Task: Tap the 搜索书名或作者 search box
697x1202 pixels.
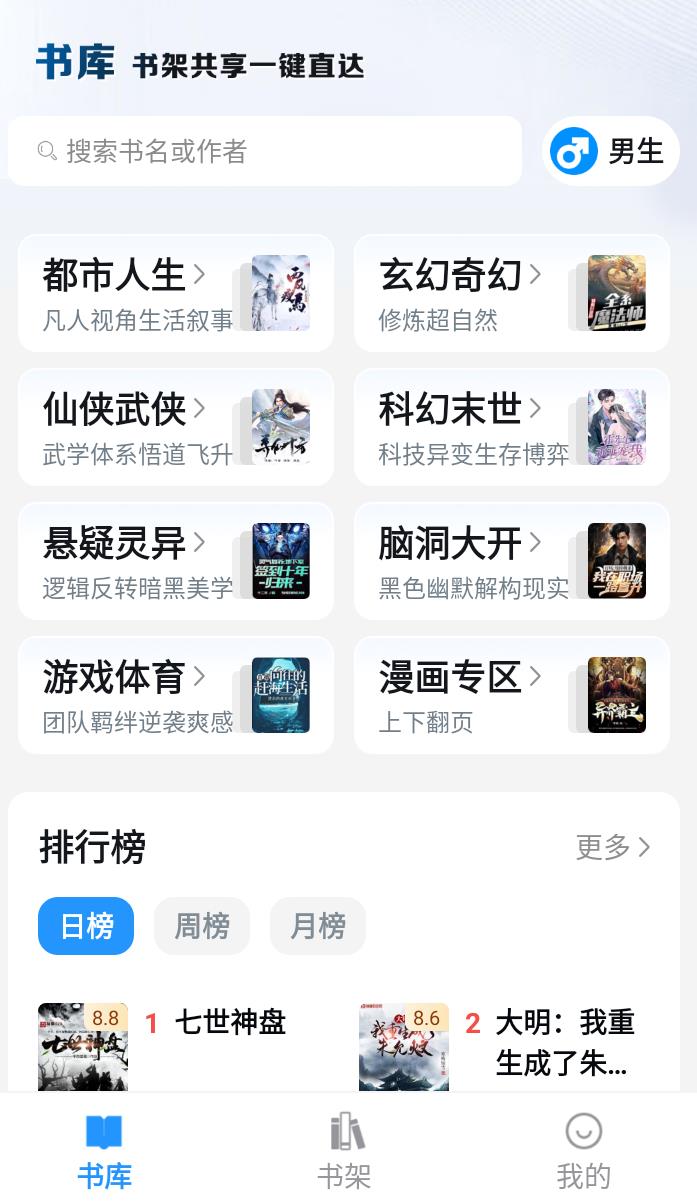Action: click(265, 151)
